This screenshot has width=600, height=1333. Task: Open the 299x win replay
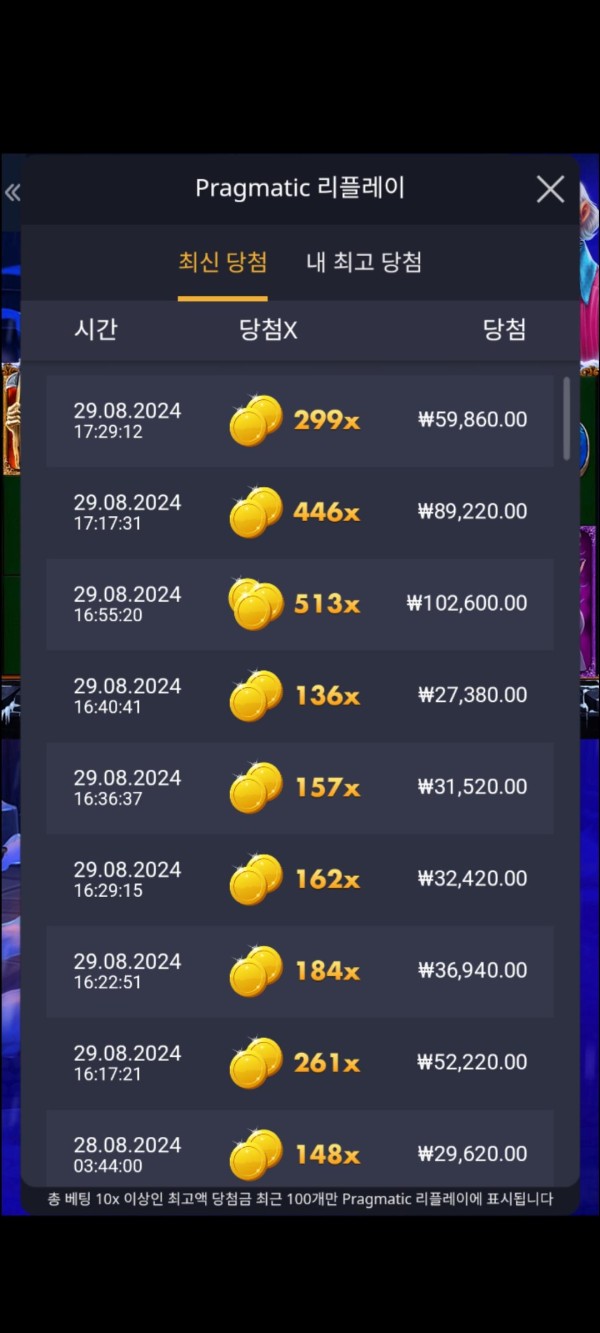coord(300,420)
